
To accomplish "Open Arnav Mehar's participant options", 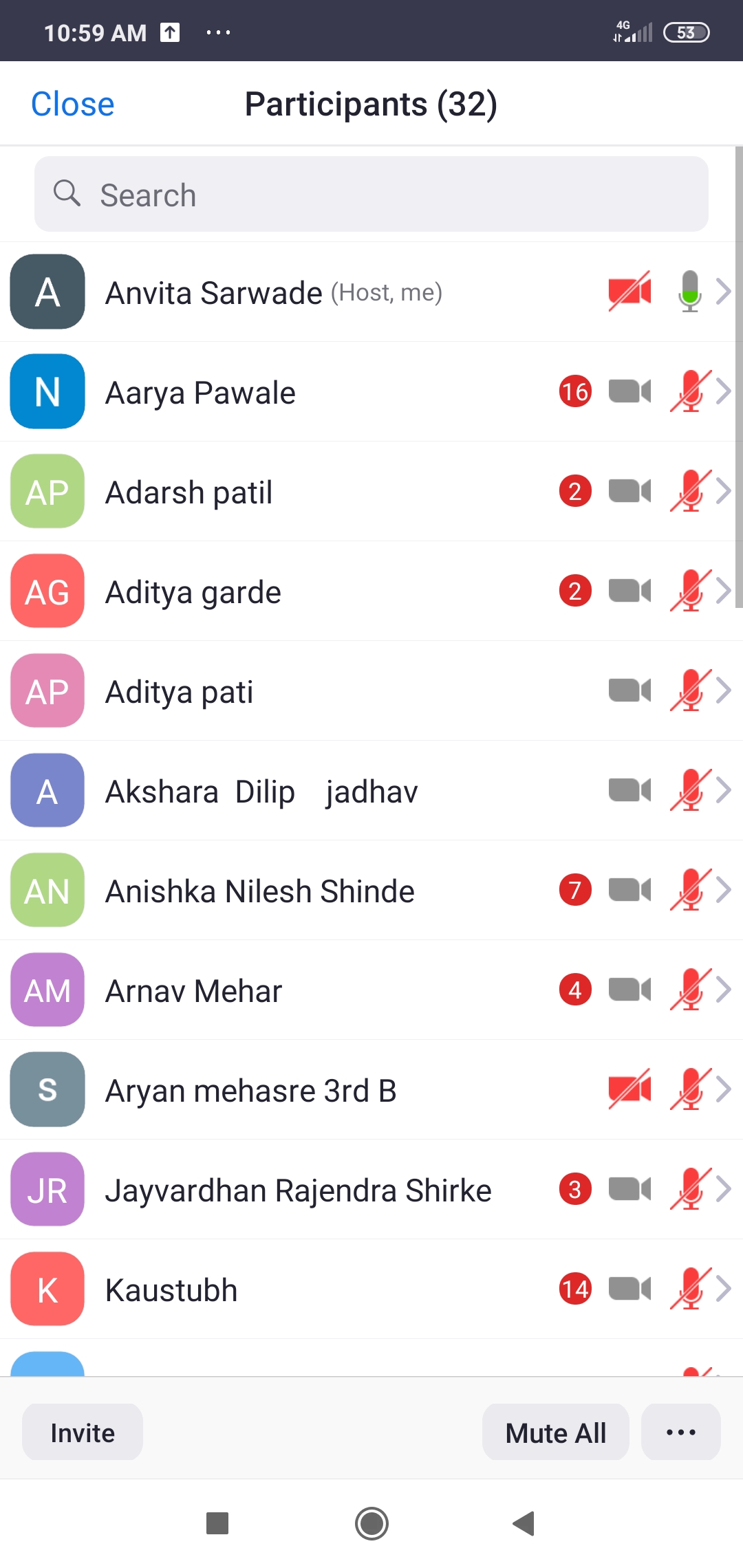I will coord(371,990).
